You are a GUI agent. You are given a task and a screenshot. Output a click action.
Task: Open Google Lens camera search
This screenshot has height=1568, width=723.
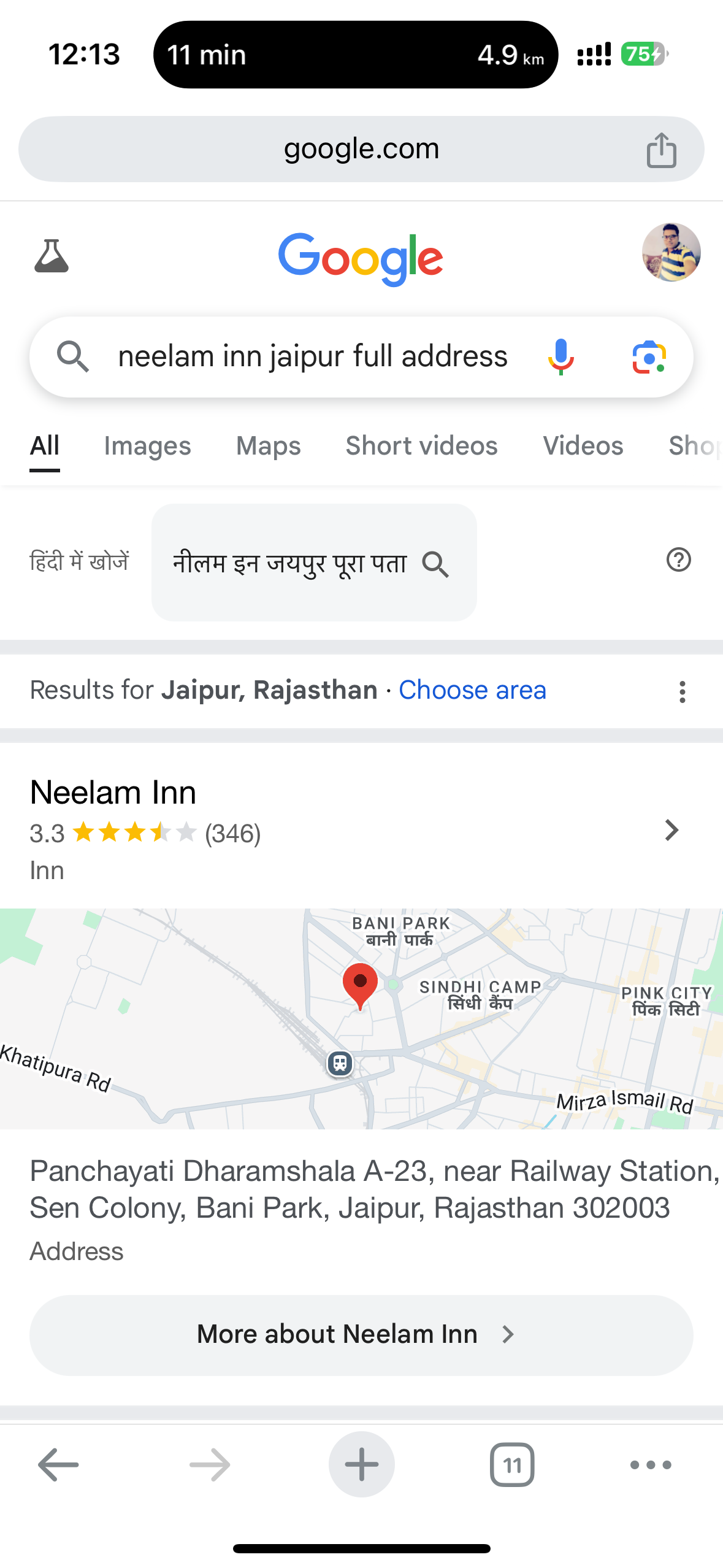click(x=649, y=356)
